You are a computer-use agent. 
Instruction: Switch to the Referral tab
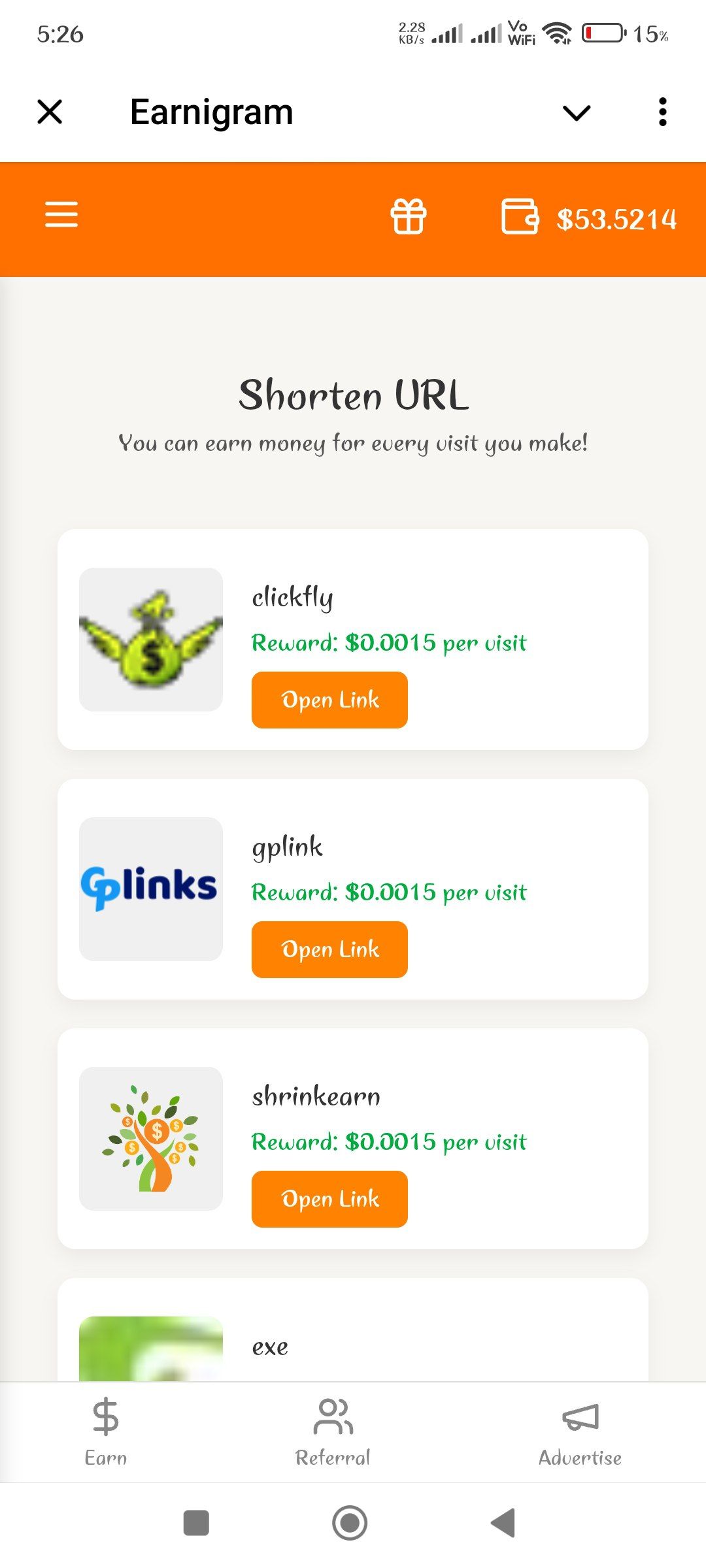[x=333, y=1431]
